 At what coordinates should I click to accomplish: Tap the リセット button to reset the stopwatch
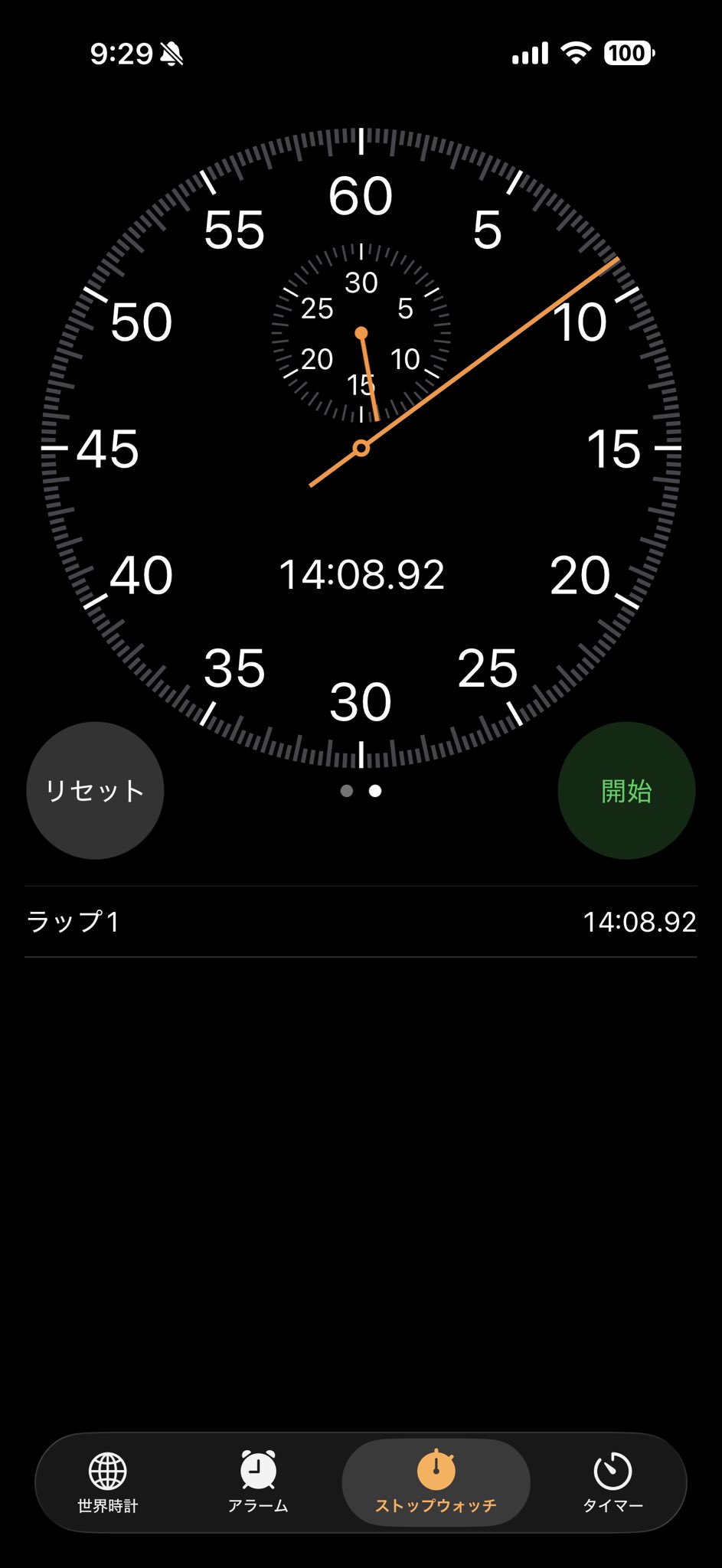point(95,790)
